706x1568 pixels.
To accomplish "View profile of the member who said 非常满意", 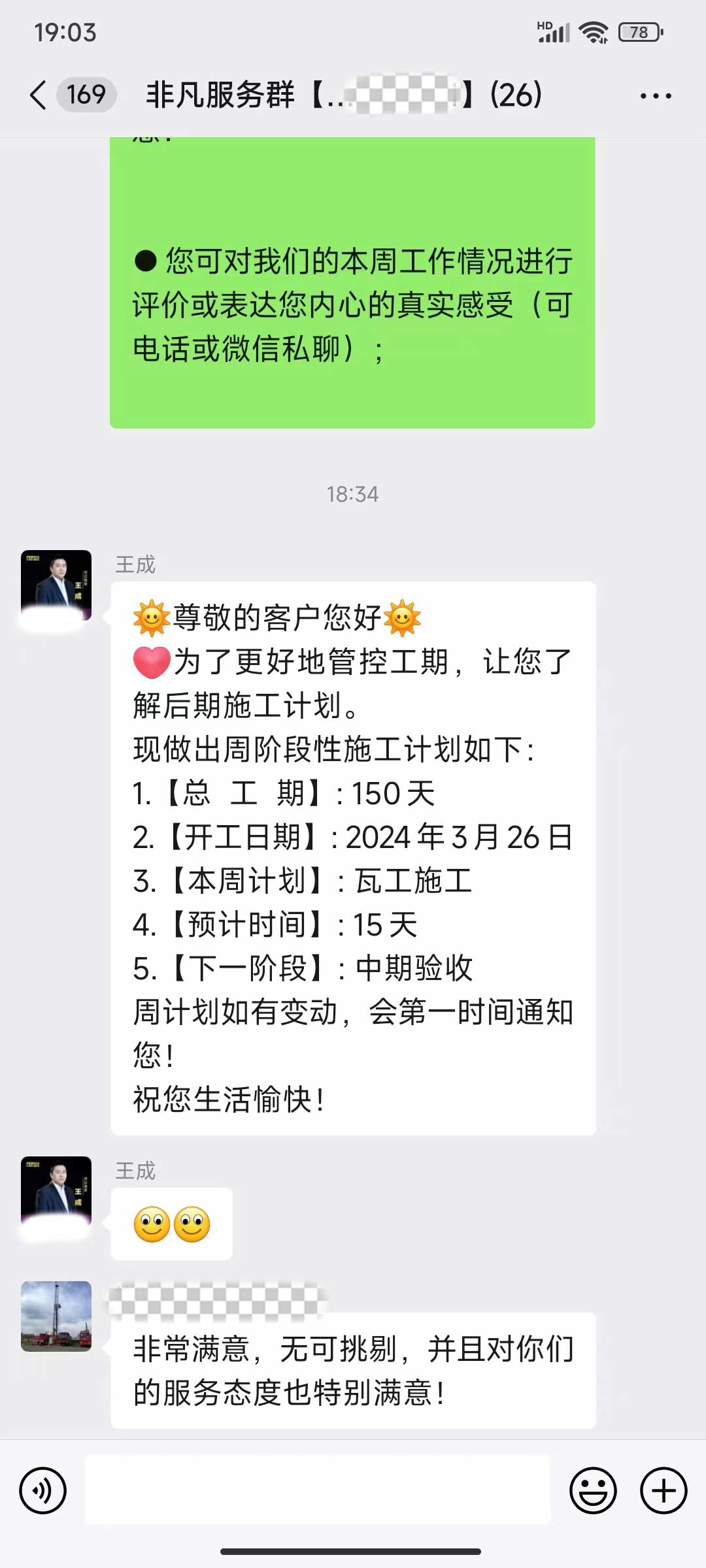I will [x=56, y=1316].
